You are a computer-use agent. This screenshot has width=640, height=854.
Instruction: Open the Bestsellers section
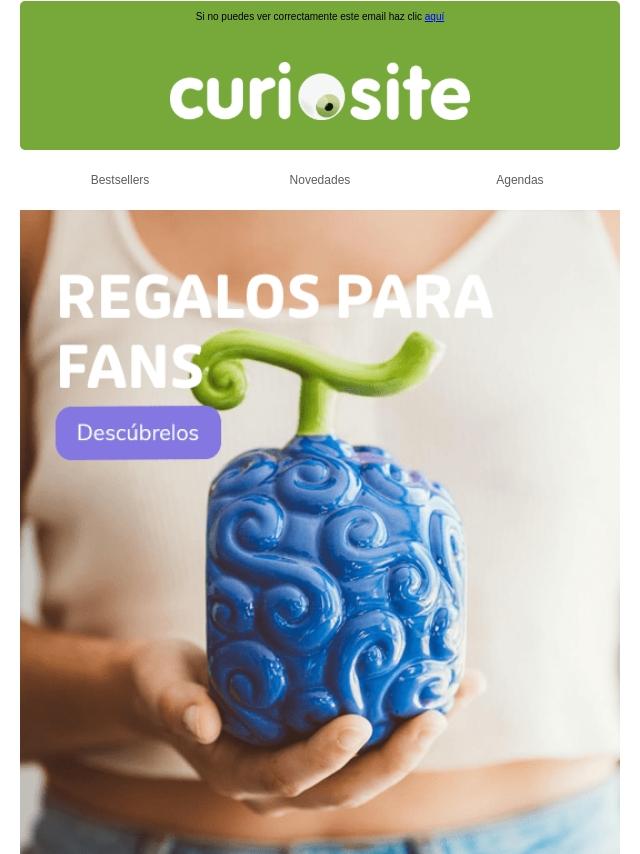point(120,180)
